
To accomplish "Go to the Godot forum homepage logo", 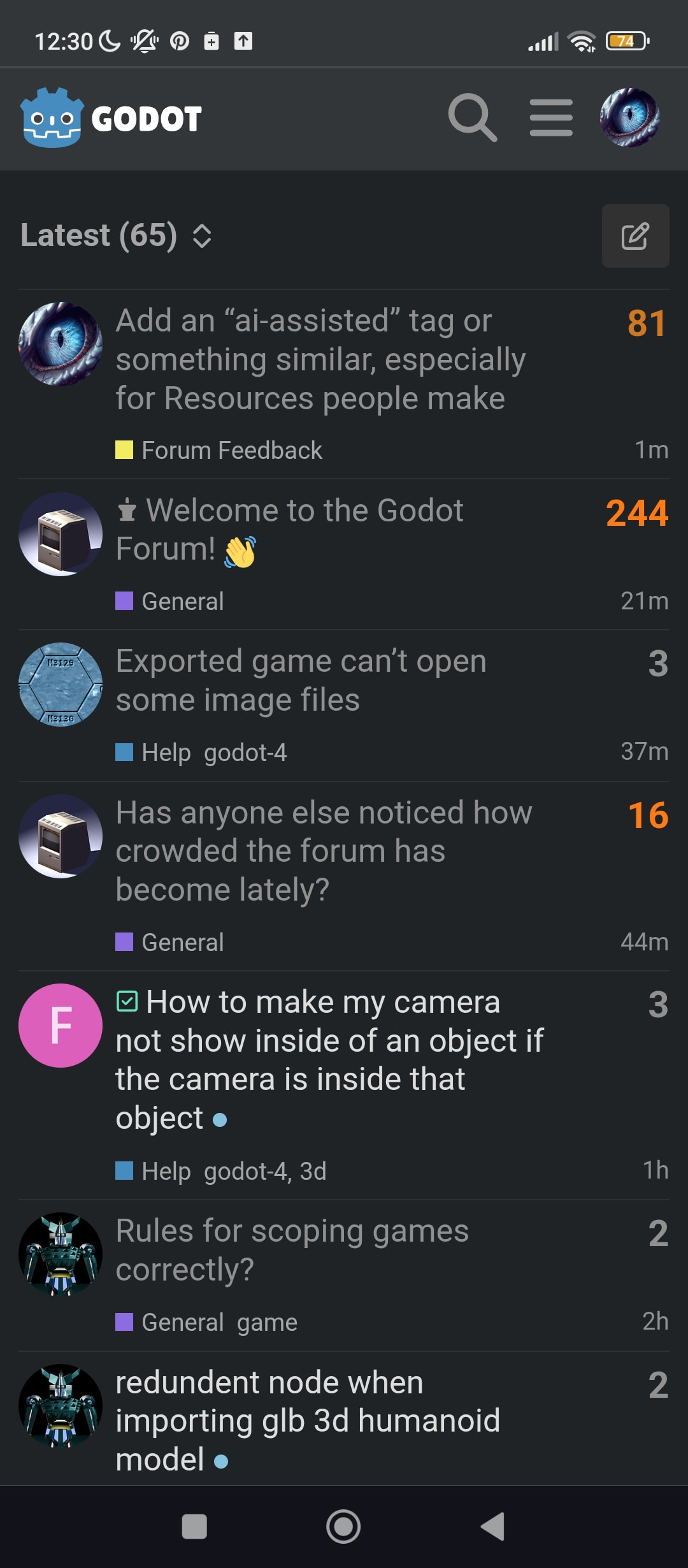I will tap(111, 118).
